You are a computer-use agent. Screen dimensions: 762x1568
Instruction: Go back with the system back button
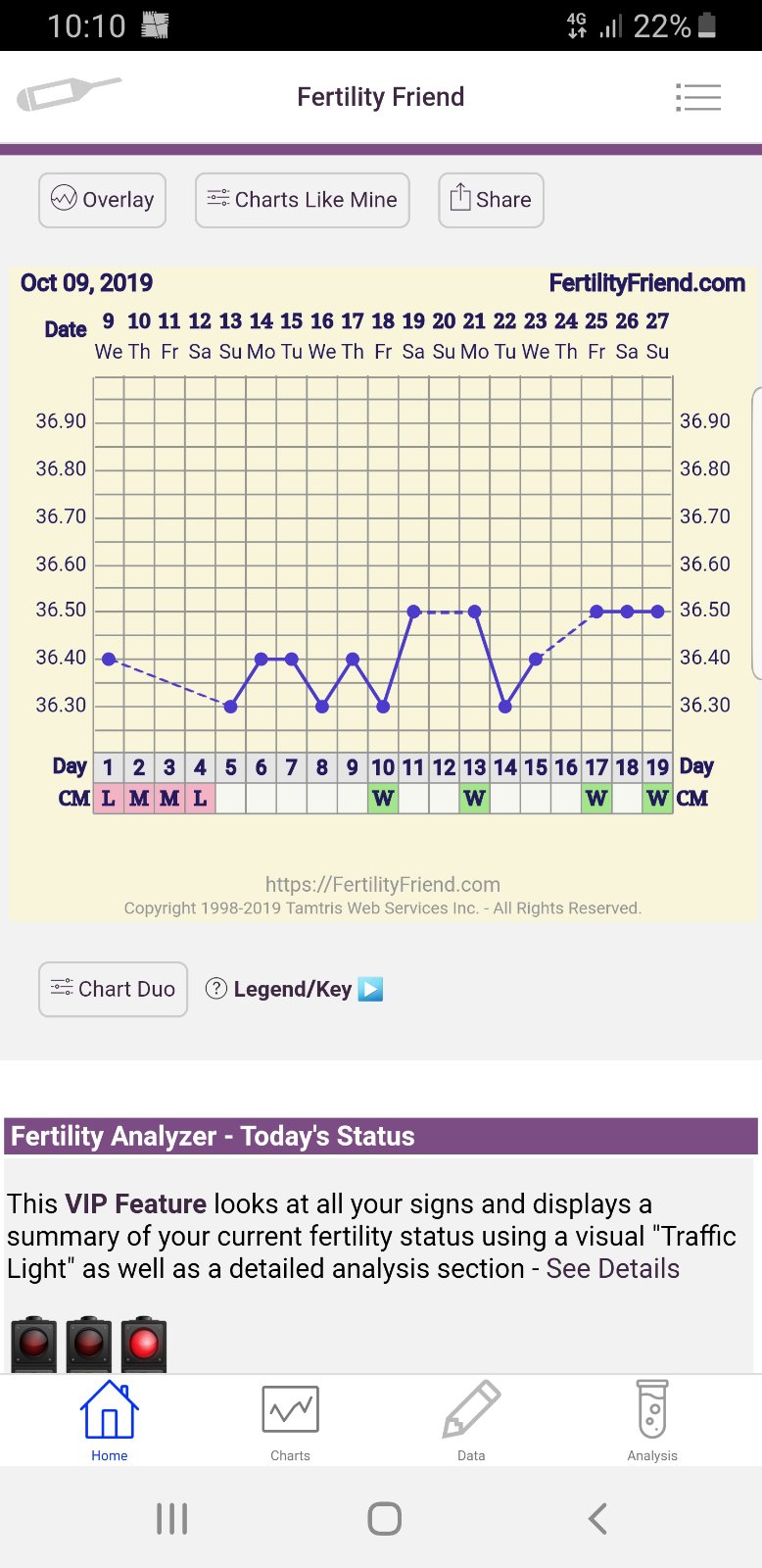[x=597, y=1519]
